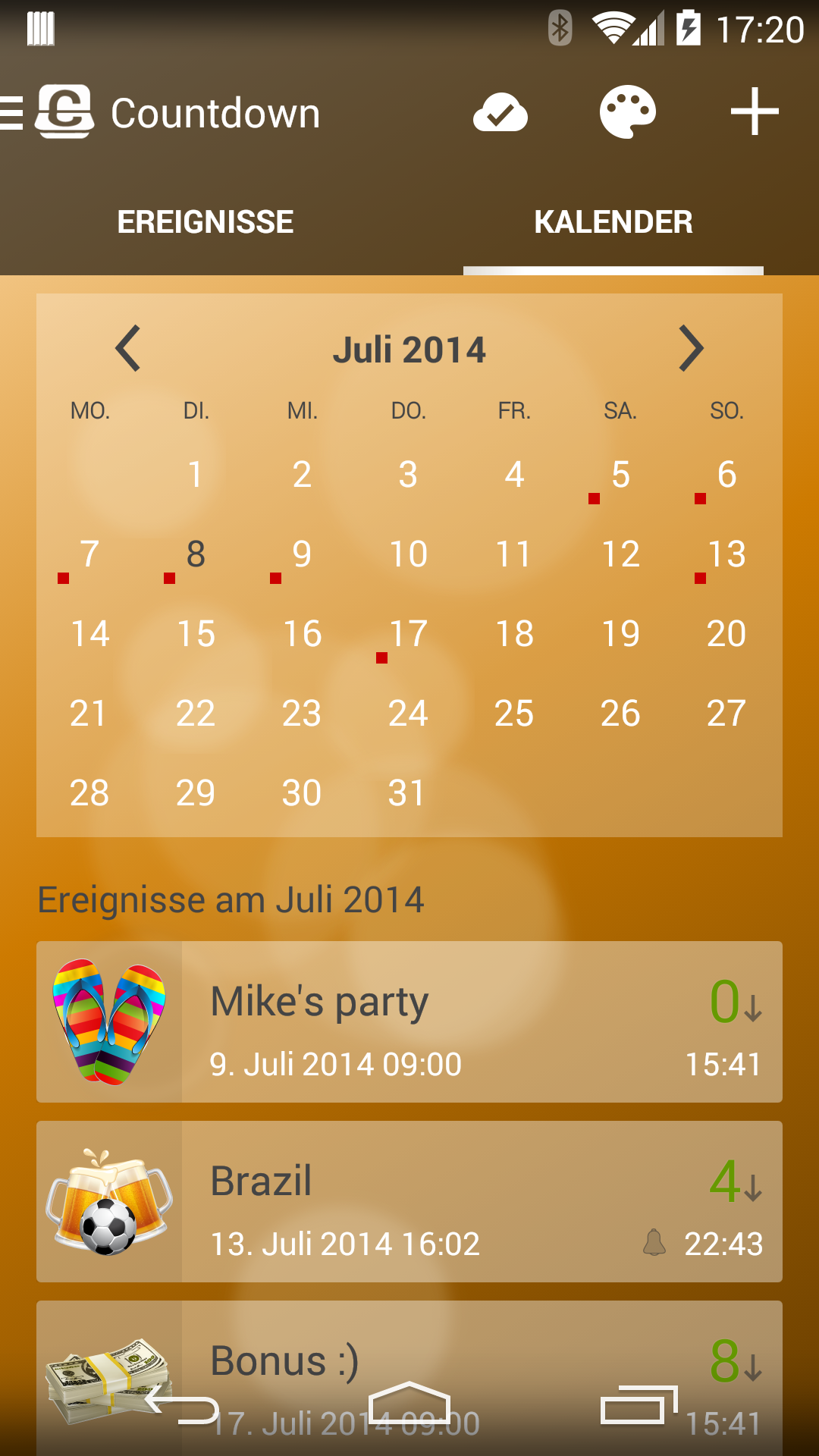The height and width of the screenshot is (1456, 819).
Task: Select July 9 in the calendar
Action: (x=302, y=554)
